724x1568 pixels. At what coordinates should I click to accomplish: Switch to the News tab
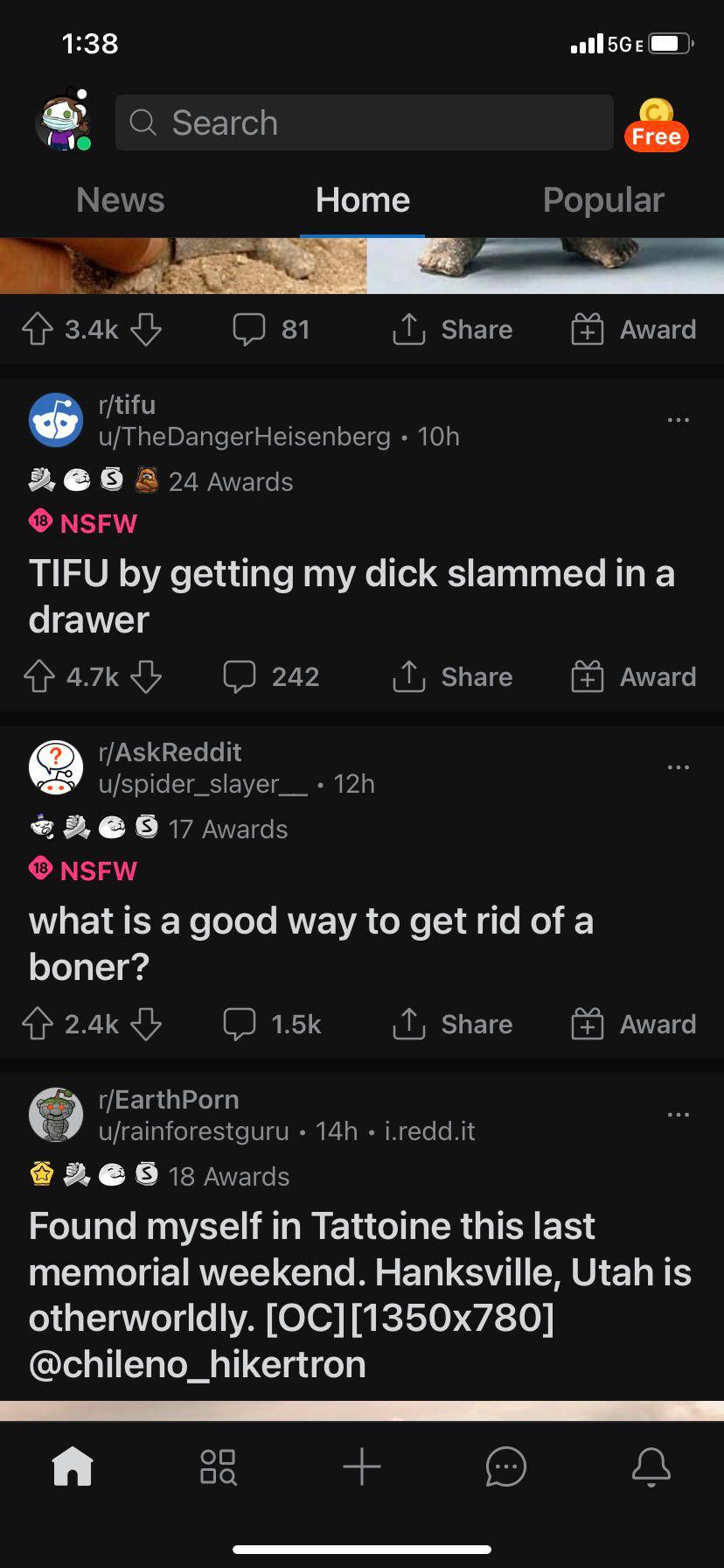pos(120,200)
